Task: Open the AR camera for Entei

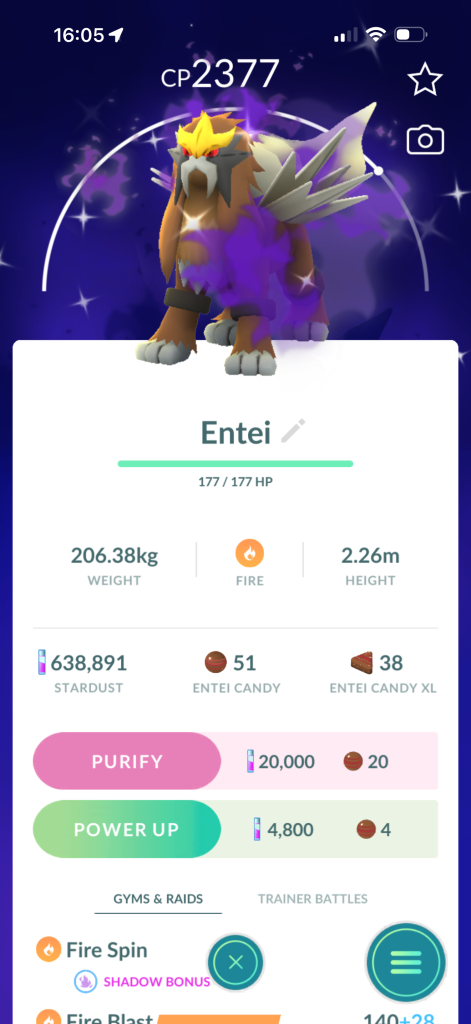Action: click(x=425, y=140)
